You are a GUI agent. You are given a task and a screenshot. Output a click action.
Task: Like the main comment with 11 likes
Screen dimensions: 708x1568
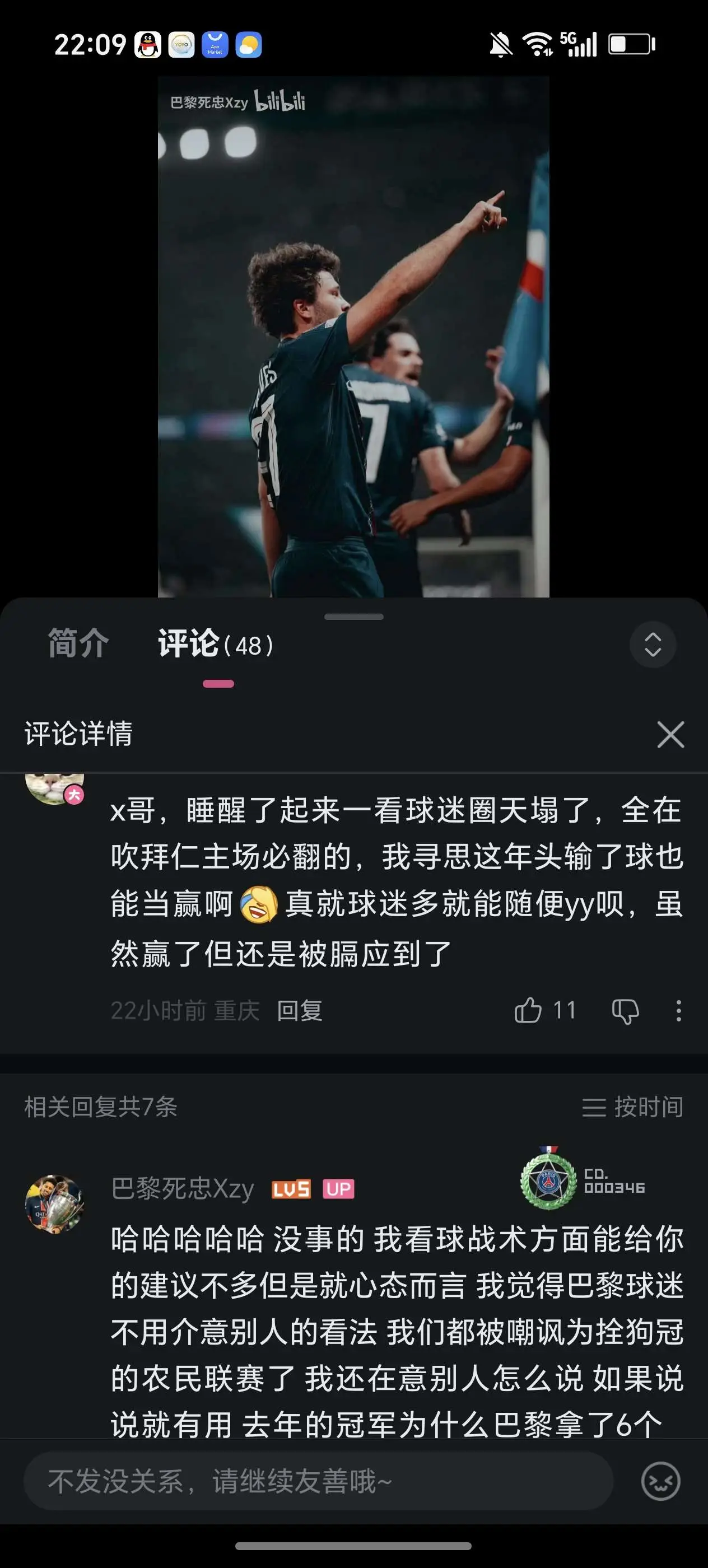coord(544,1011)
